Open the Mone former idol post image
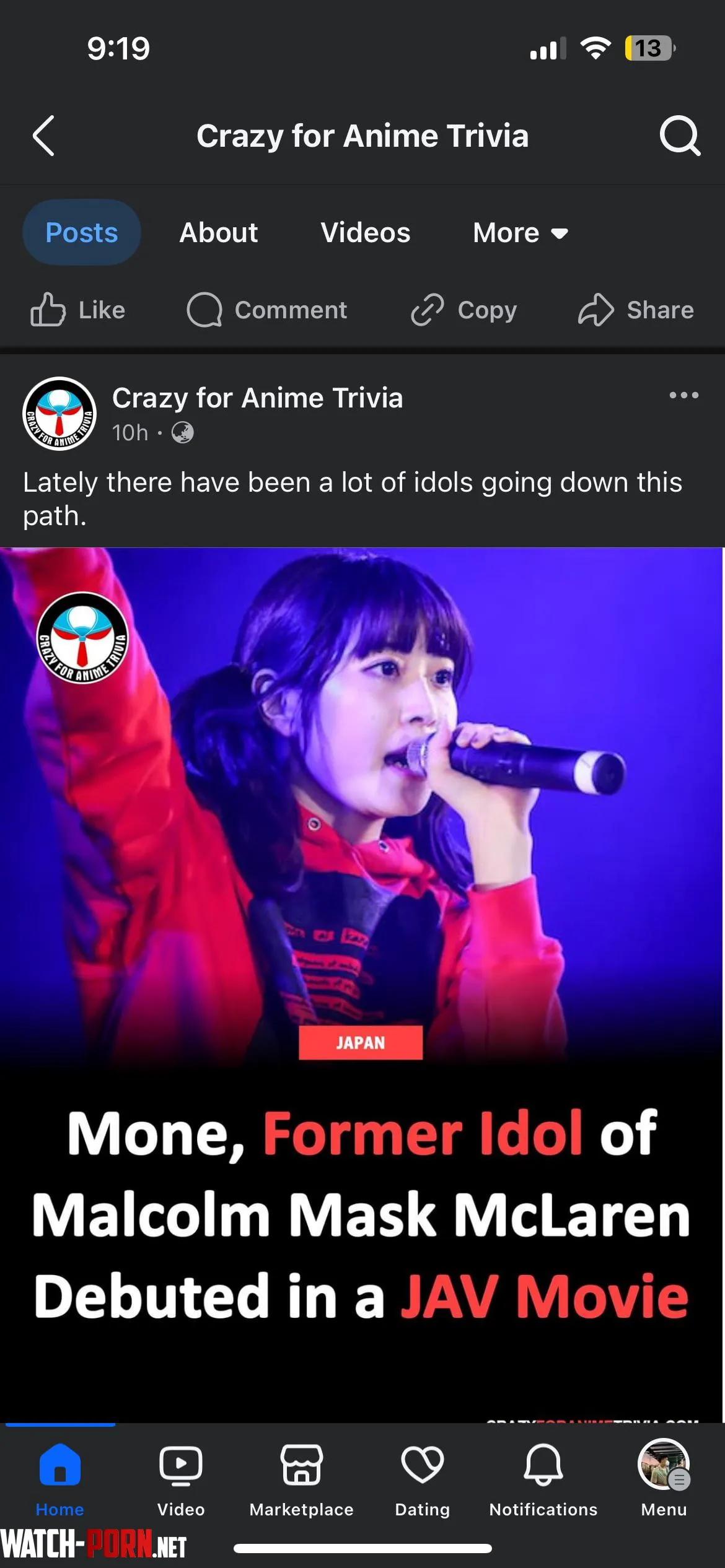Screen dimensions: 725x1568 [x=362, y=929]
